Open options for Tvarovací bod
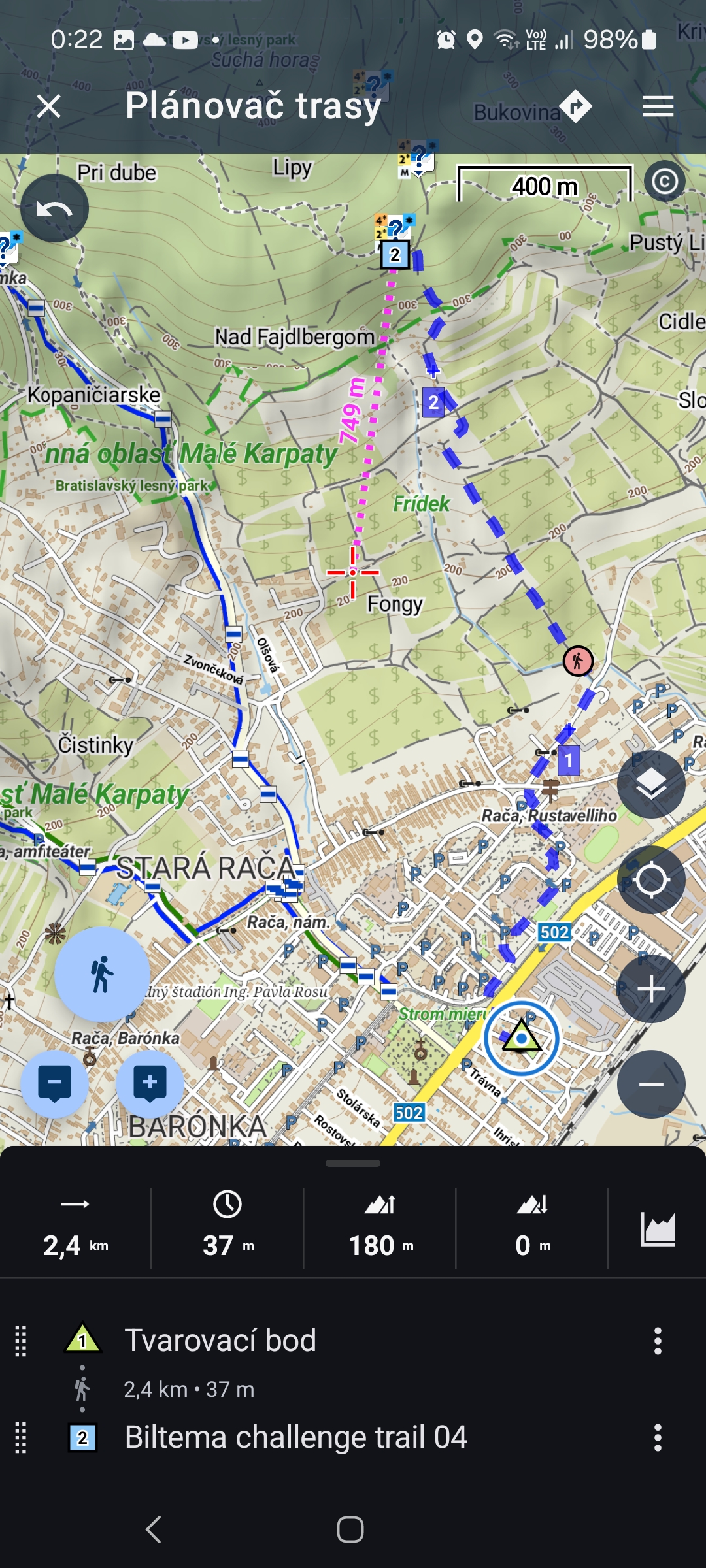This screenshot has height=1568, width=706. pyautogui.click(x=658, y=1341)
